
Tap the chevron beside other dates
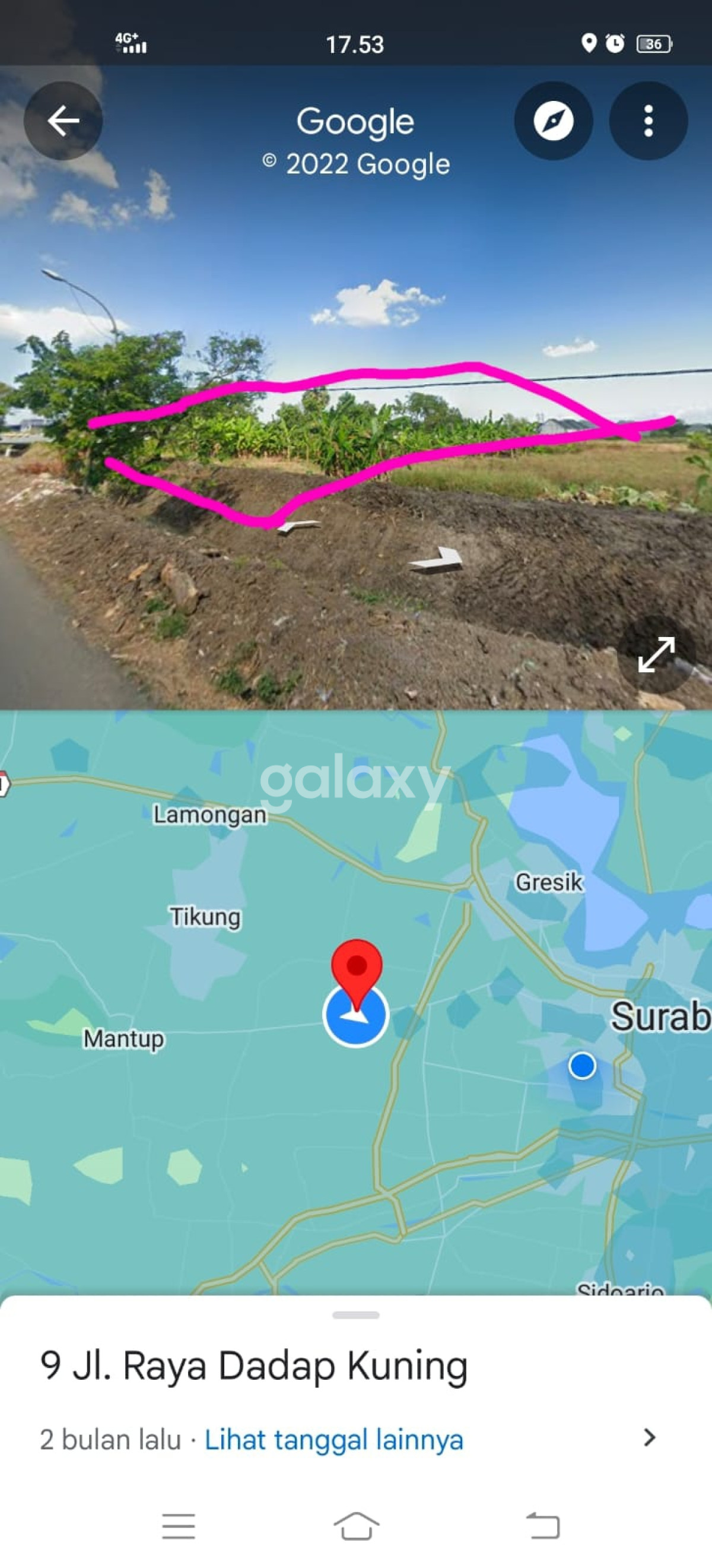[x=649, y=1438]
